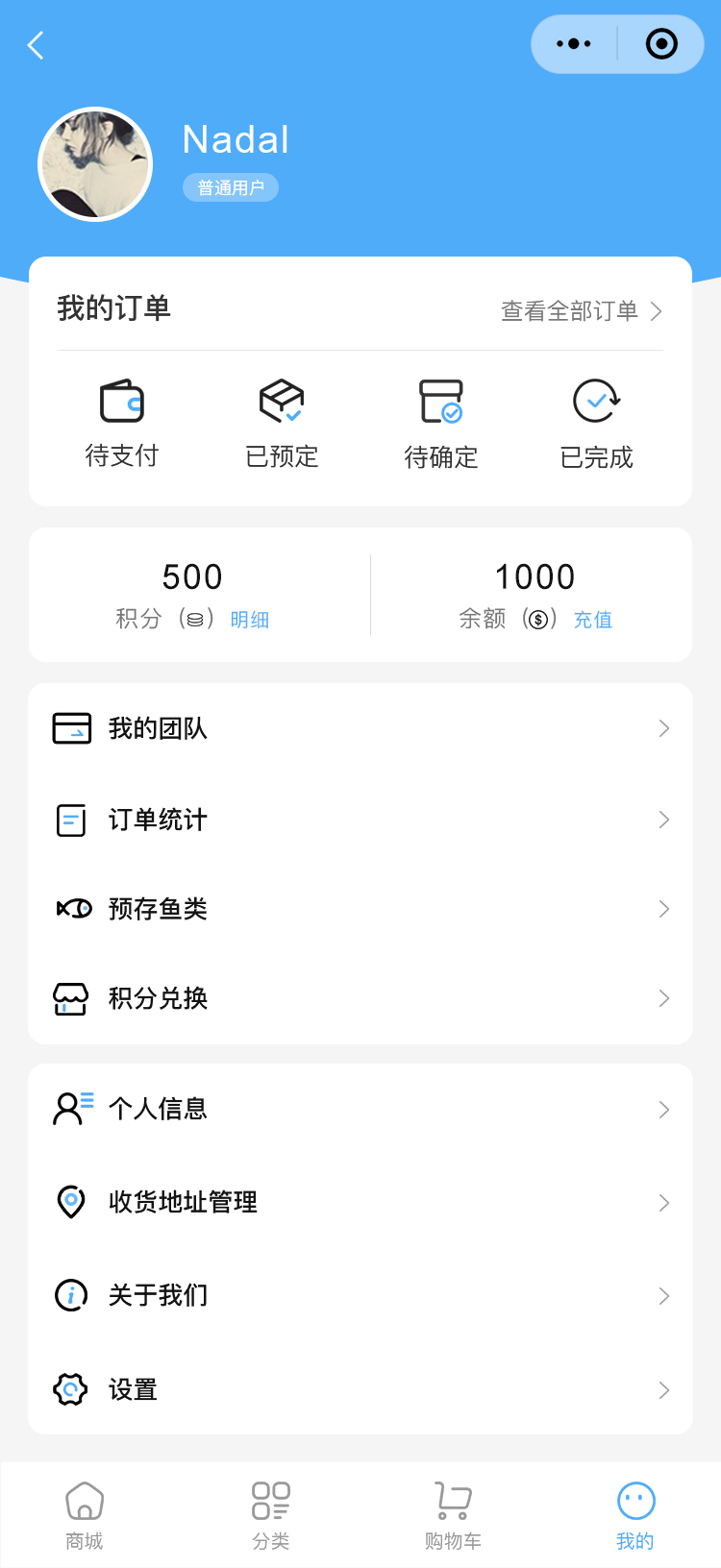Switch to the 商城 tab
Viewport: 721px width, 1568px height.
pos(85,1515)
